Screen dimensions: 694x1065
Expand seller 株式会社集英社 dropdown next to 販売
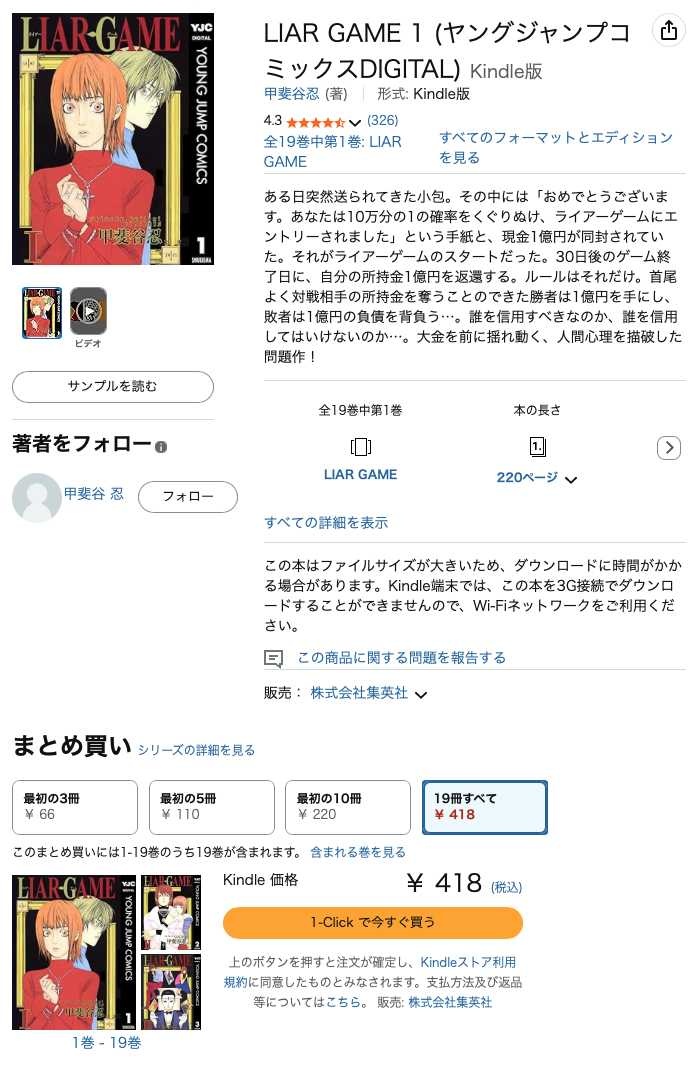tap(421, 694)
